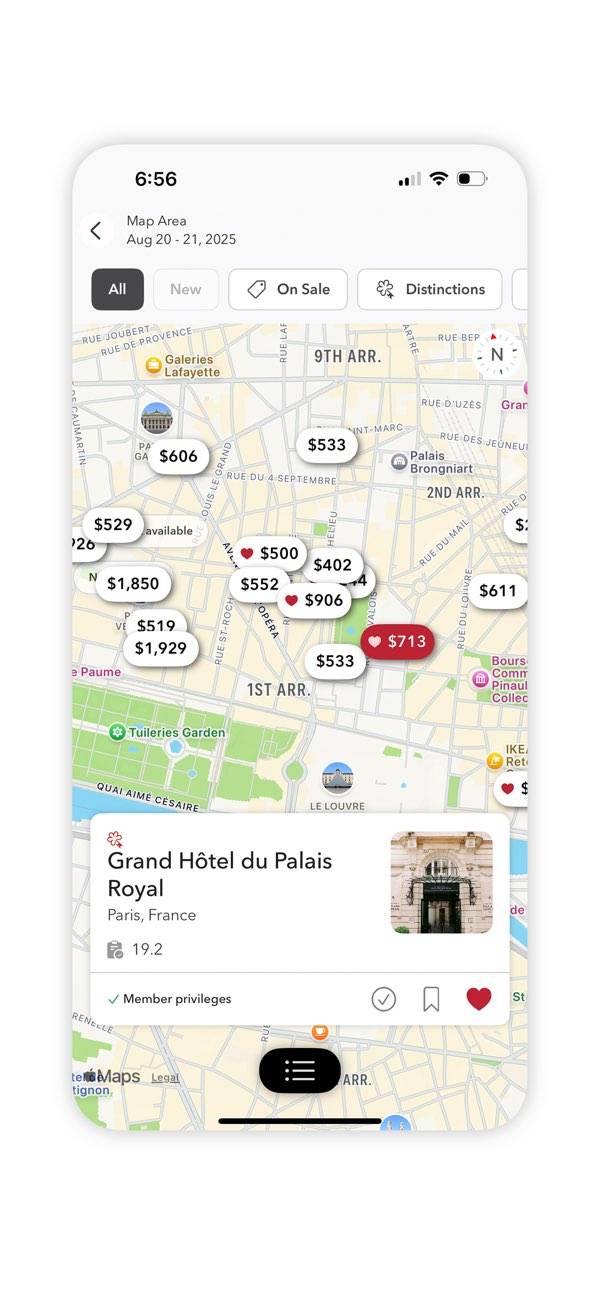This screenshot has height=1299, width=600.
Task: Select the favorited $906 price pin
Action: (x=313, y=600)
